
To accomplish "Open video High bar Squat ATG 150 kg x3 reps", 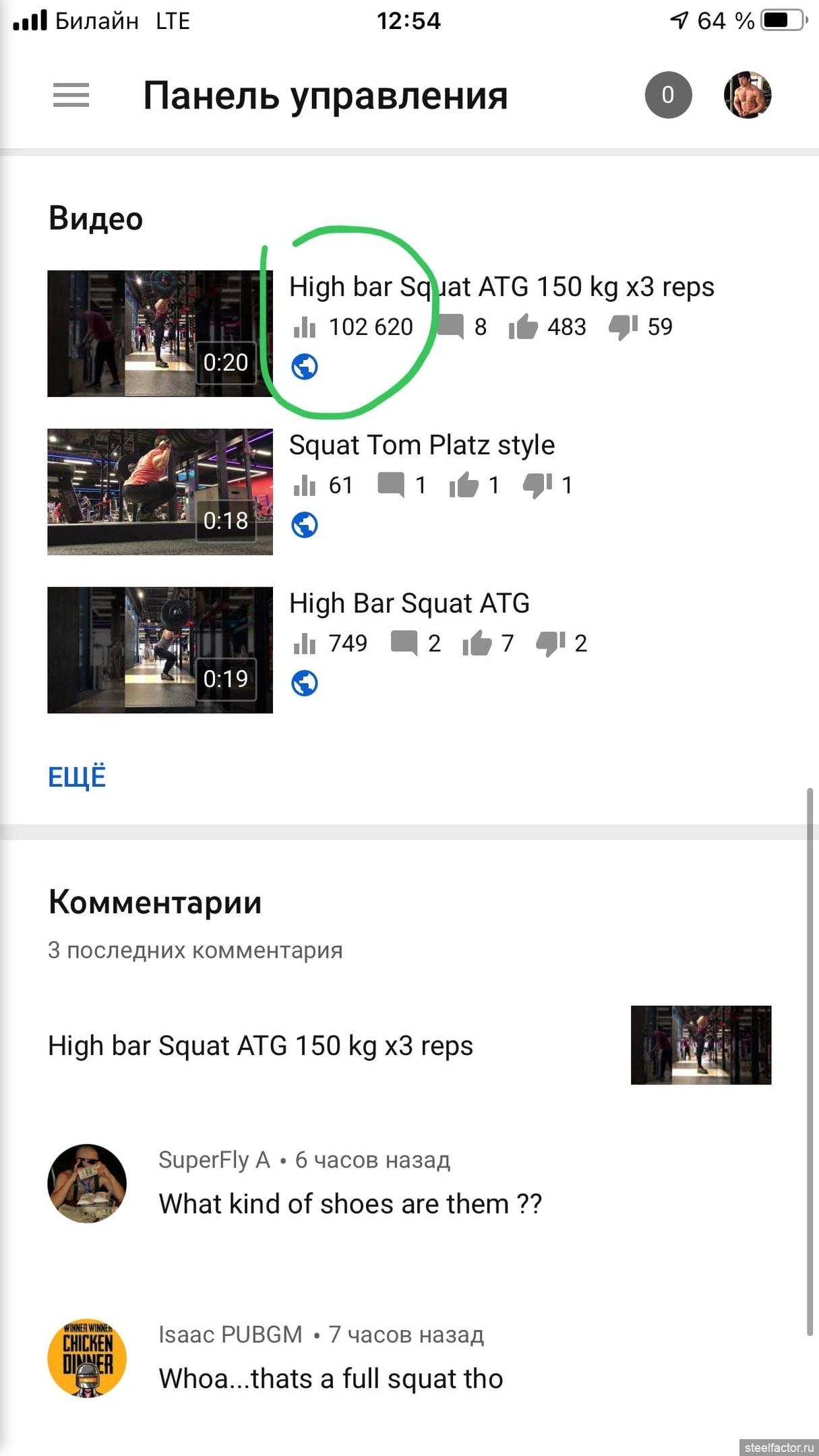I will [x=501, y=287].
